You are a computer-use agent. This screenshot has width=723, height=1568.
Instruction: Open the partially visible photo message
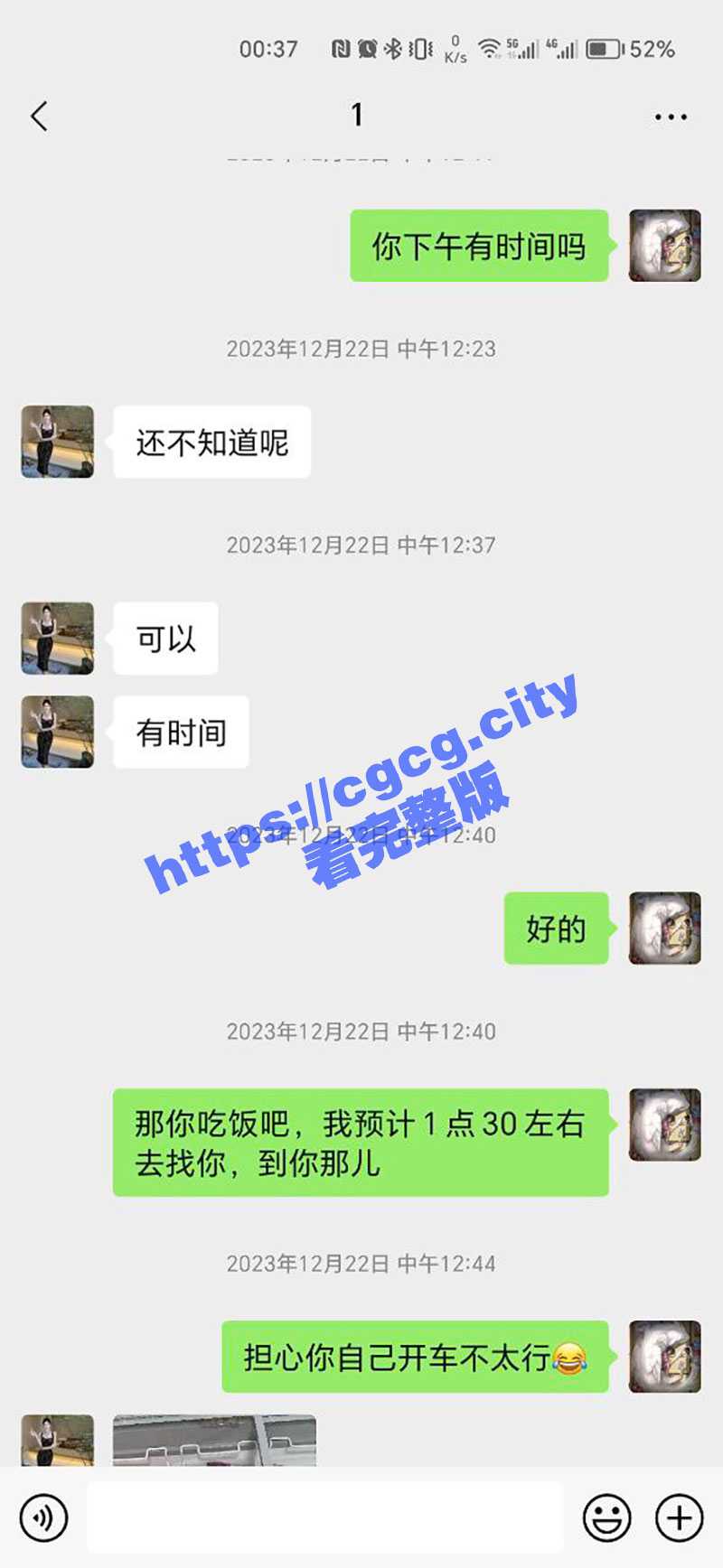[x=214, y=1440]
